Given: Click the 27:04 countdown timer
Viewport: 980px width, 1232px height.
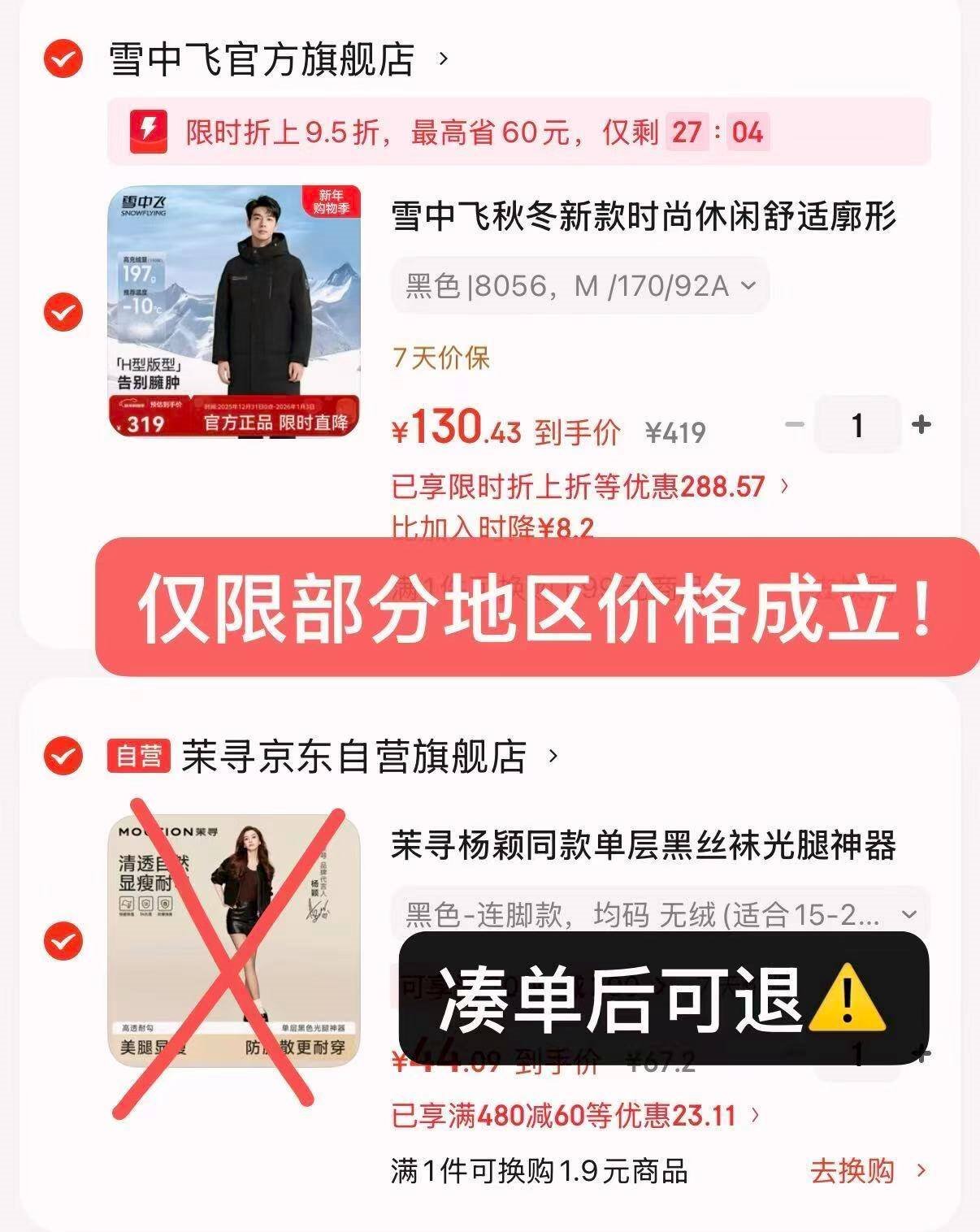Looking at the screenshot, I should tap(720, 130).
